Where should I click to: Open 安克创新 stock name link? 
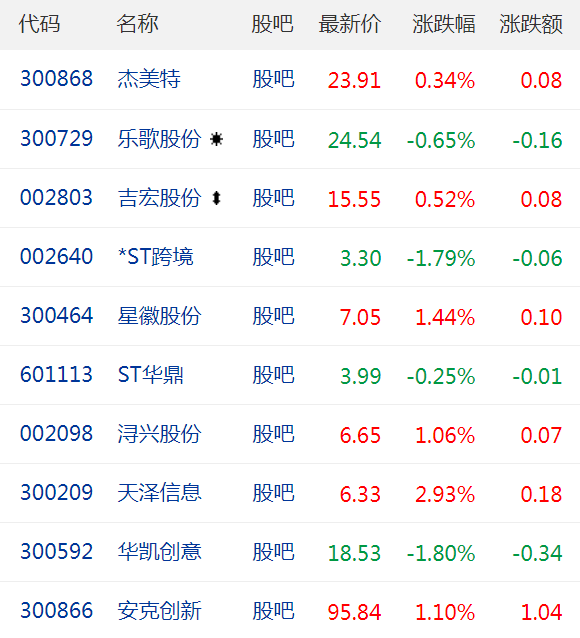pos(159,611)
